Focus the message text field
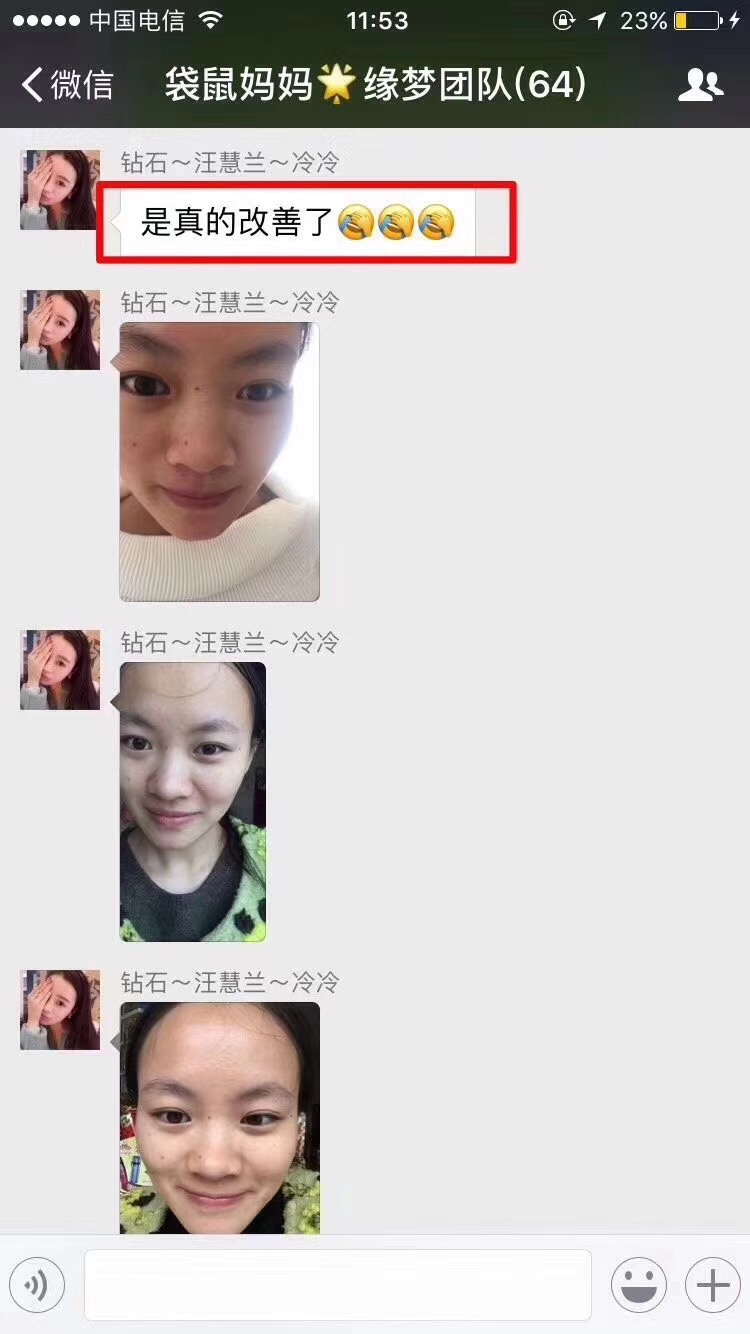 coord(337,1284)
